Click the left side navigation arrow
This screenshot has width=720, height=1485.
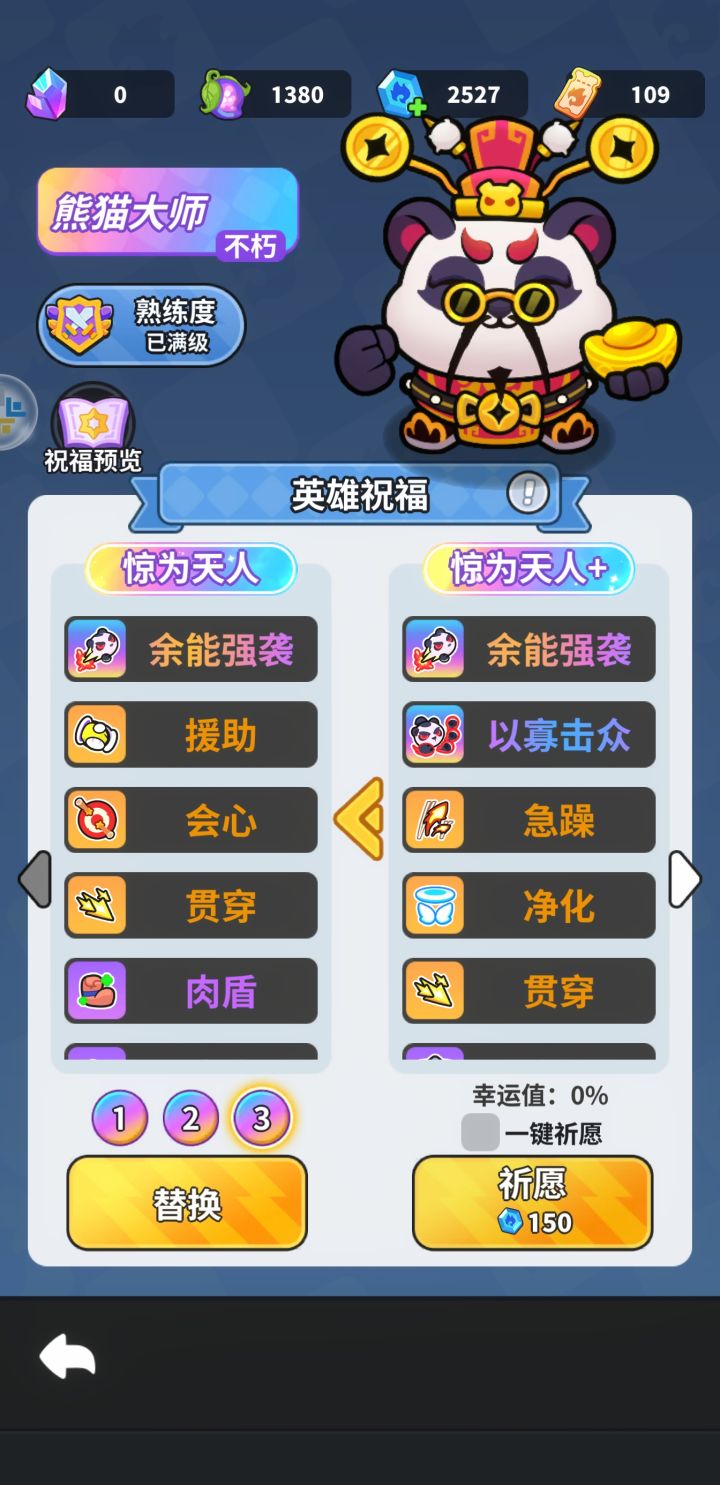pyautogui.click(x=33, y=880)
